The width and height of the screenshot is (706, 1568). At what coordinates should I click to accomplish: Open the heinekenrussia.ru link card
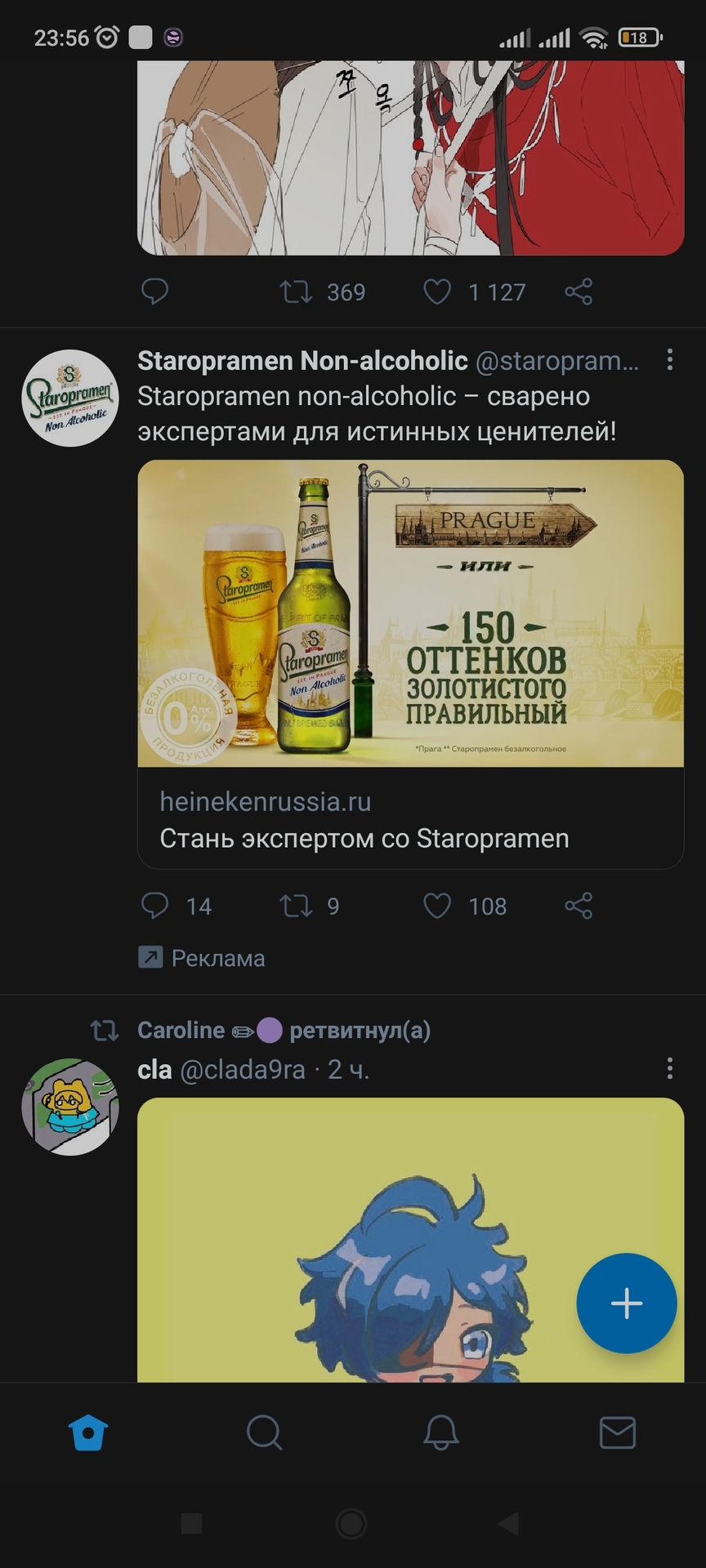pos(410,819)
